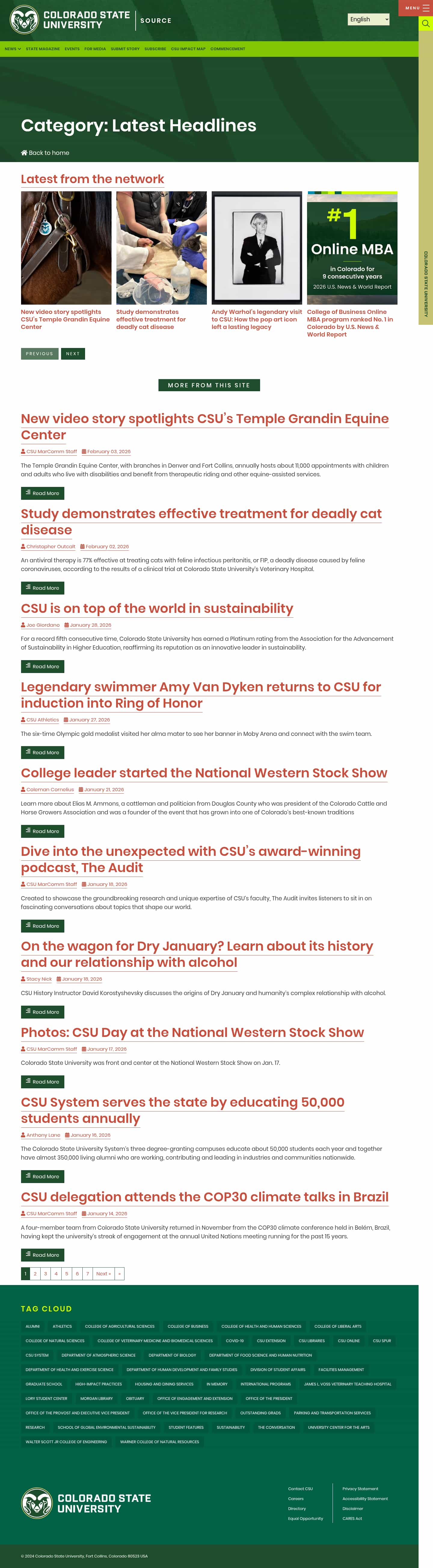Go to State Magazine in the nav bar

pyautogui.click(x=43, y=49)
